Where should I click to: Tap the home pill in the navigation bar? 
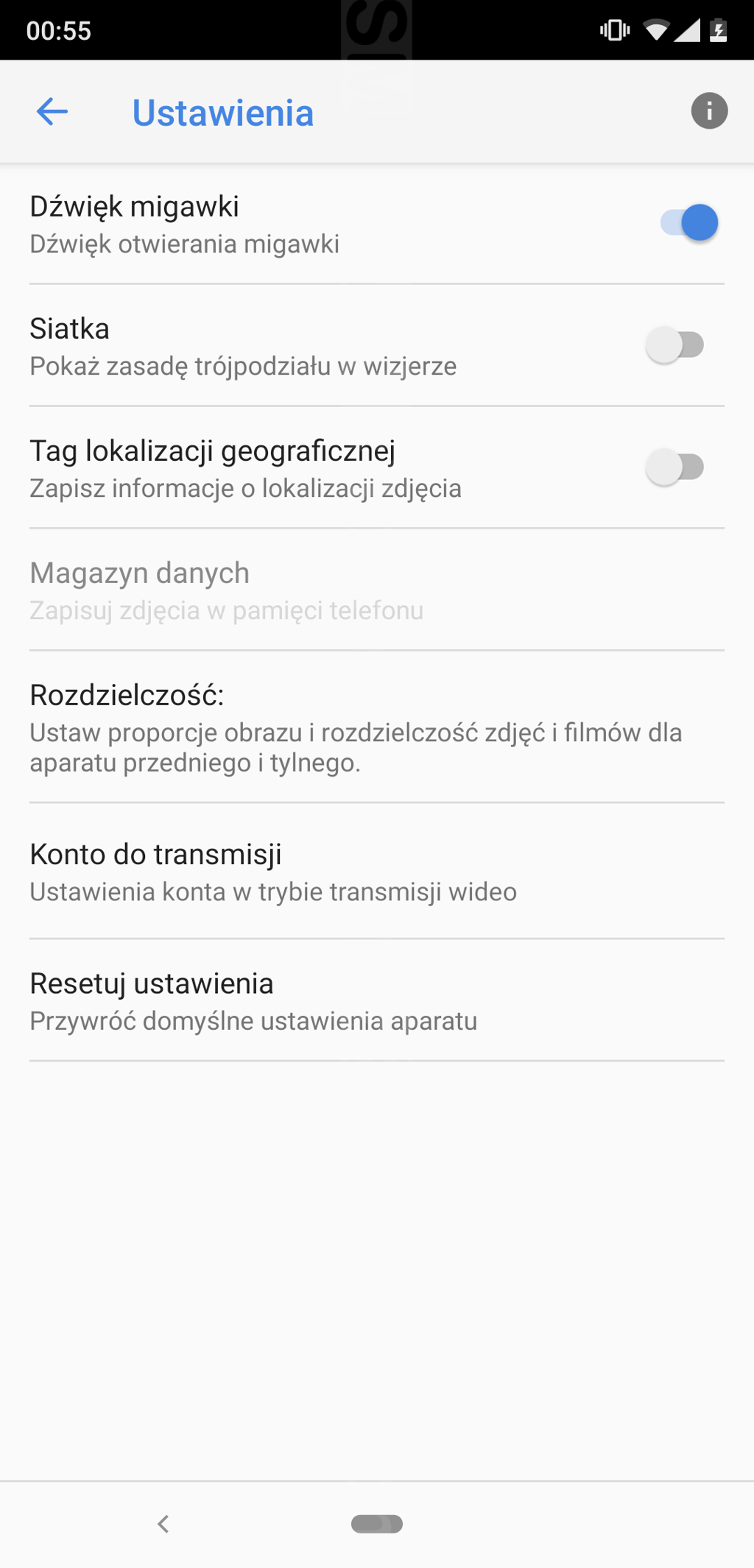point(377,1524)
